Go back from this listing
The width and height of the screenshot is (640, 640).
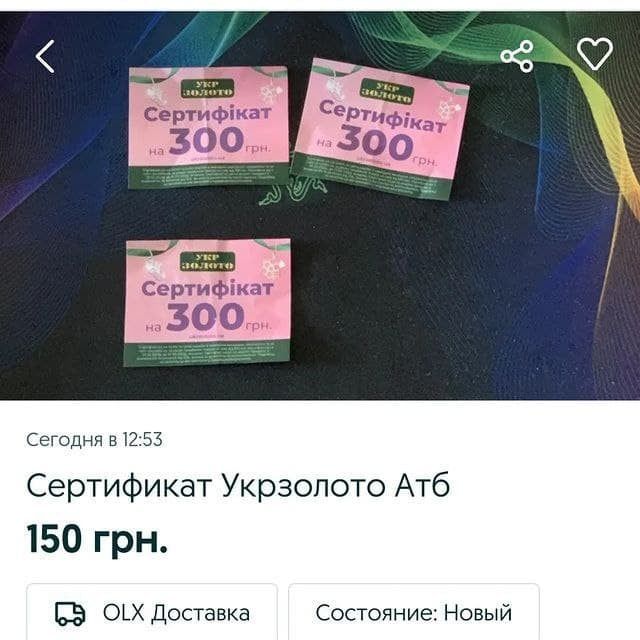coord(45,57)
